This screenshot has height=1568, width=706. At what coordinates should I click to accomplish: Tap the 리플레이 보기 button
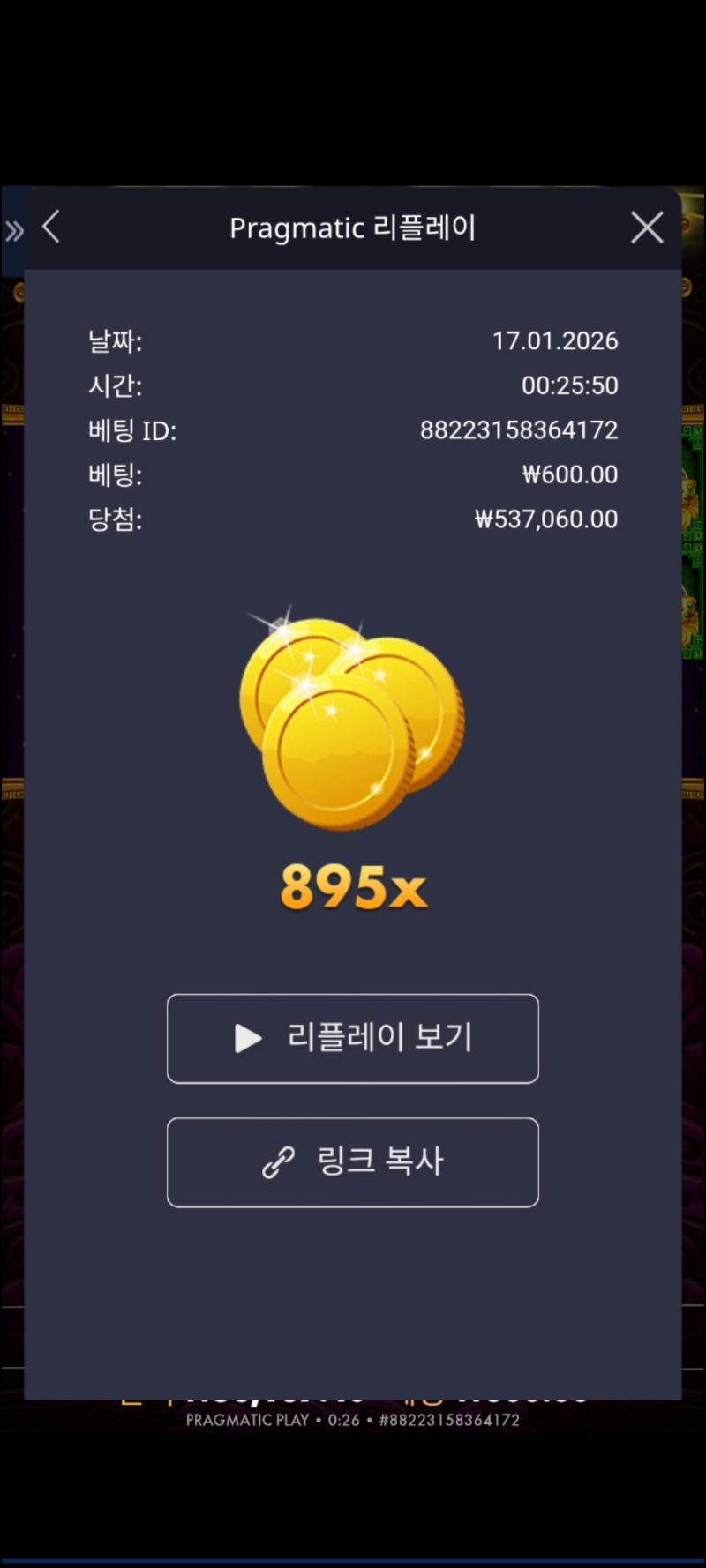coord(353,1038)
